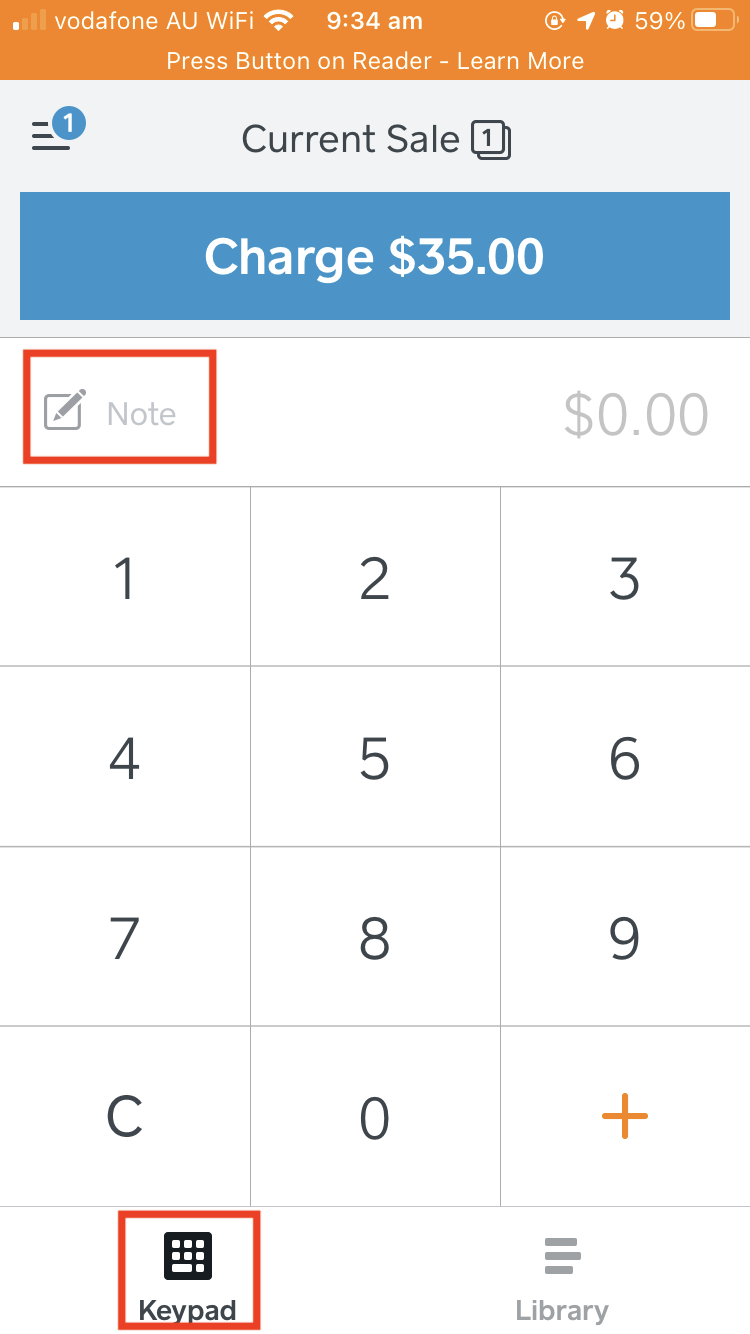This screenshot has width=750, height=1334.
Task: Enter digit 1 on keypad
Action: tap(124, 578)
